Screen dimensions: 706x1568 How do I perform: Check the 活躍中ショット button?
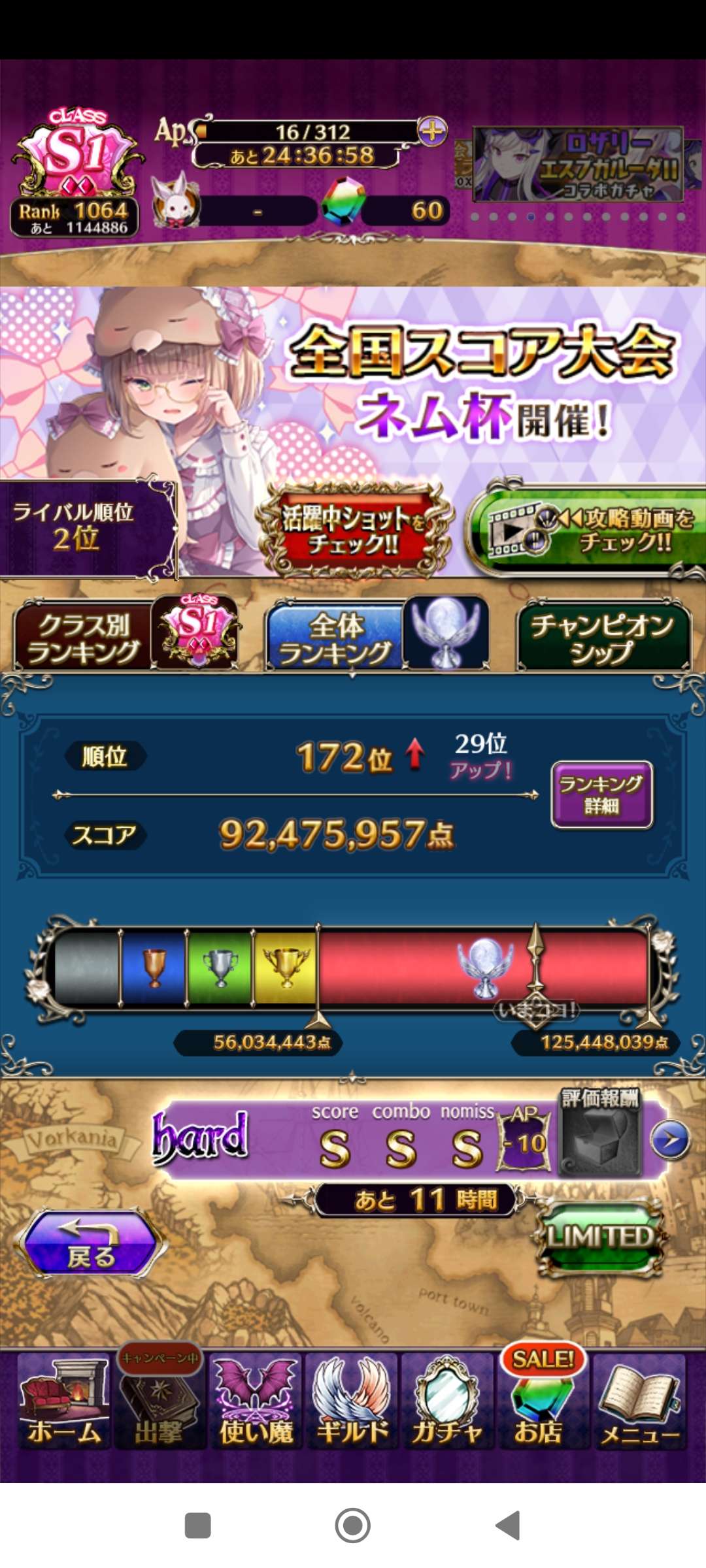click(354, 531)
